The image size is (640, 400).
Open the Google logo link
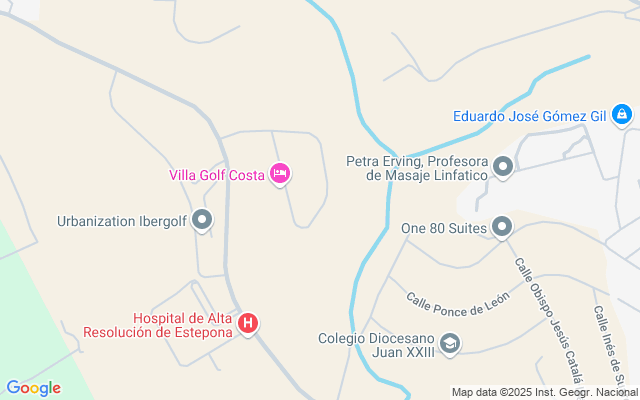33,388
